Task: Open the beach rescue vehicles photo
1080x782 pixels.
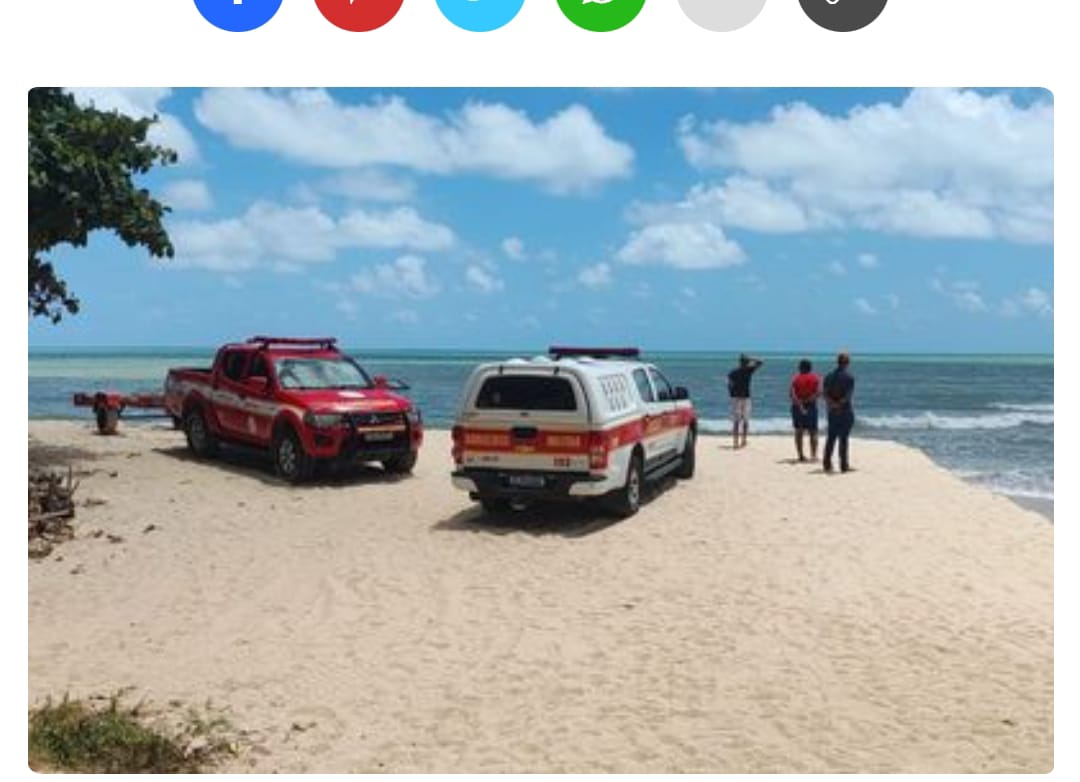Action: point(540,430)
